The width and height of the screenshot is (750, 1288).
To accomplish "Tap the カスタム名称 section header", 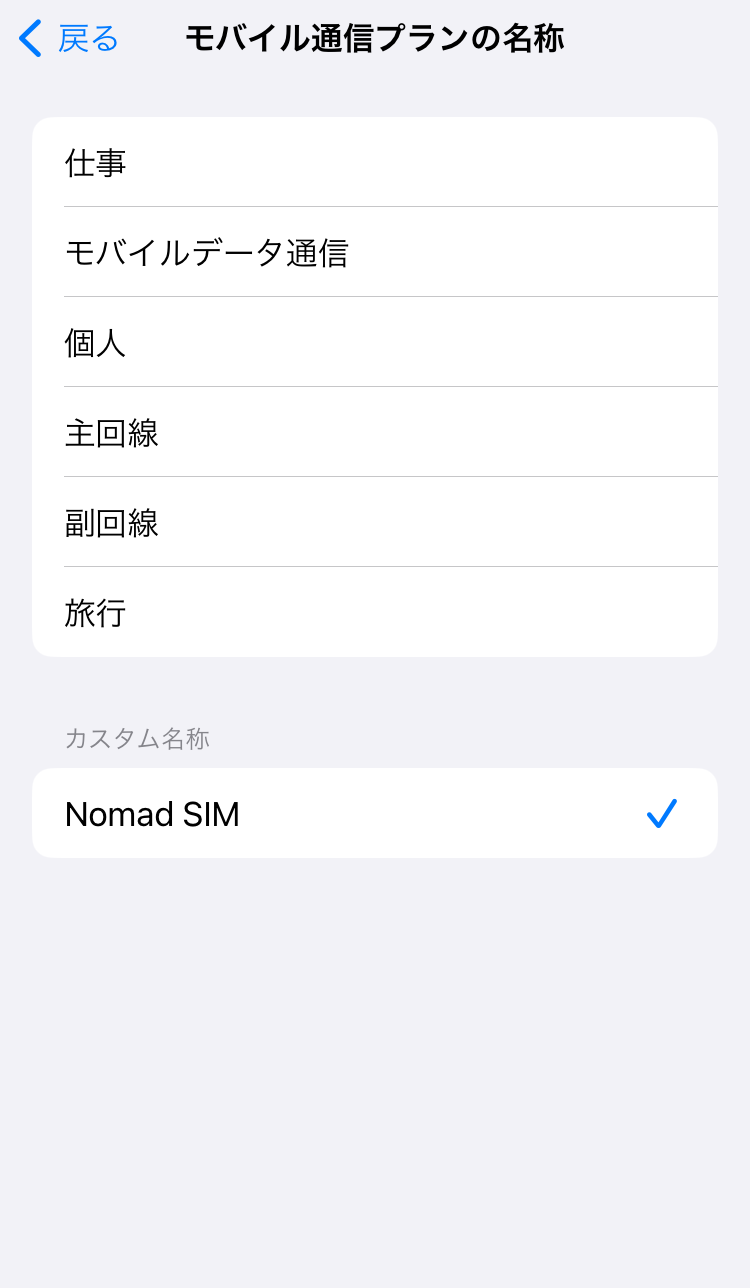I will pyautogui.click(x=136, y=739).
